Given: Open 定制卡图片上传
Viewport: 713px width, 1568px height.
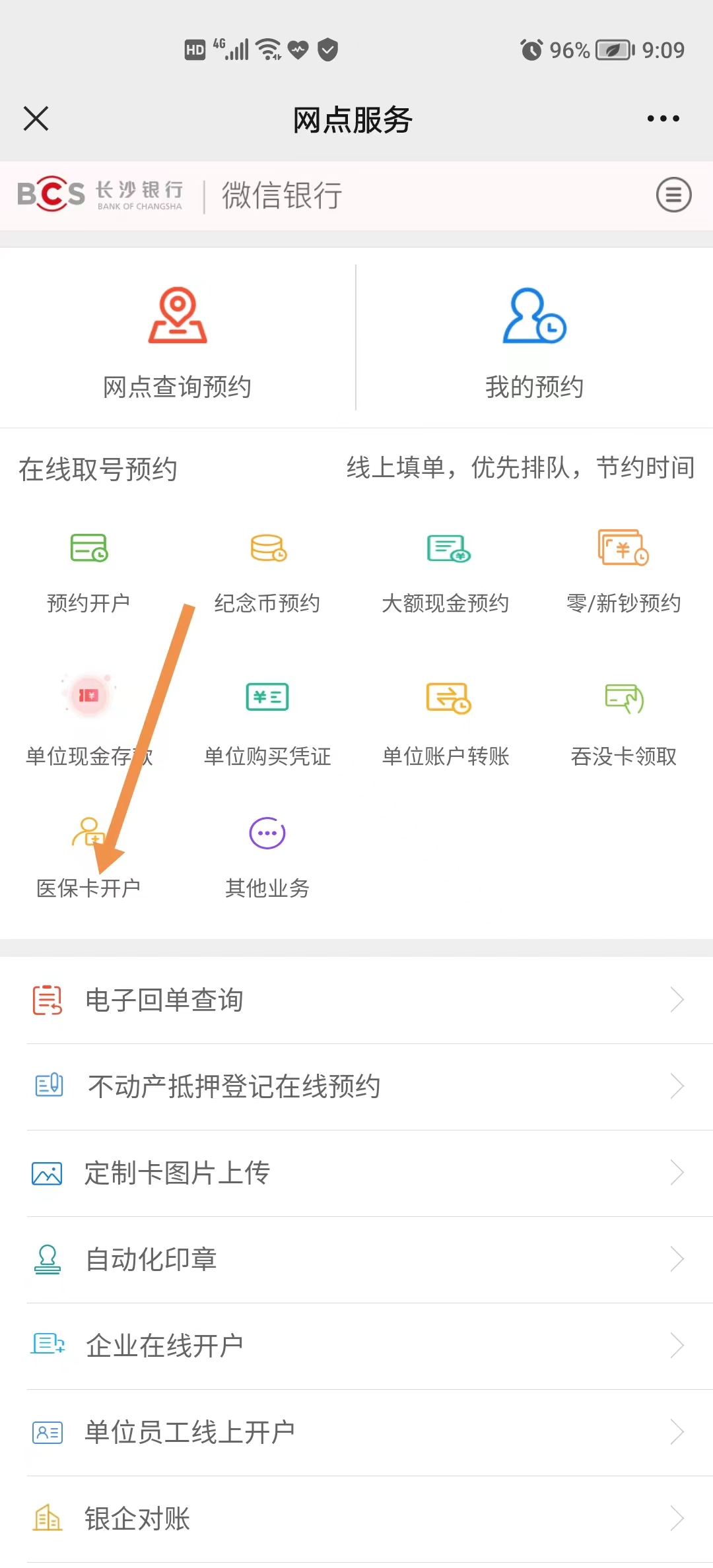Looking at the screenshot, I should (x=356, y=1173).
